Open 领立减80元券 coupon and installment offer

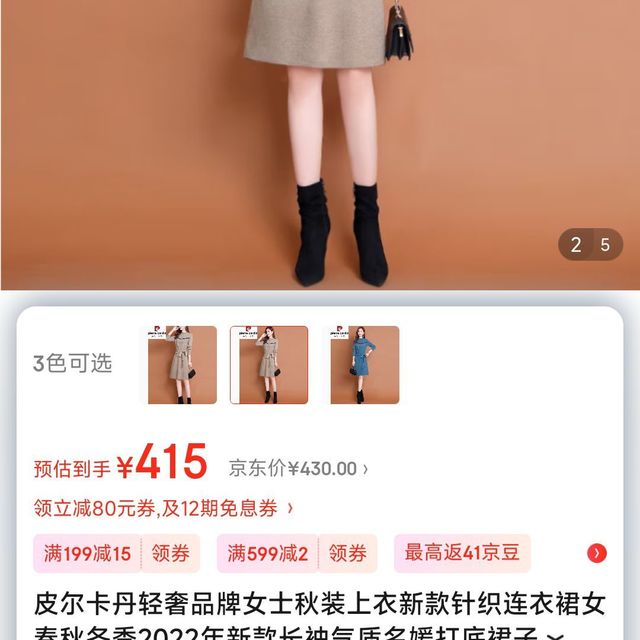[x=164, y=508]
